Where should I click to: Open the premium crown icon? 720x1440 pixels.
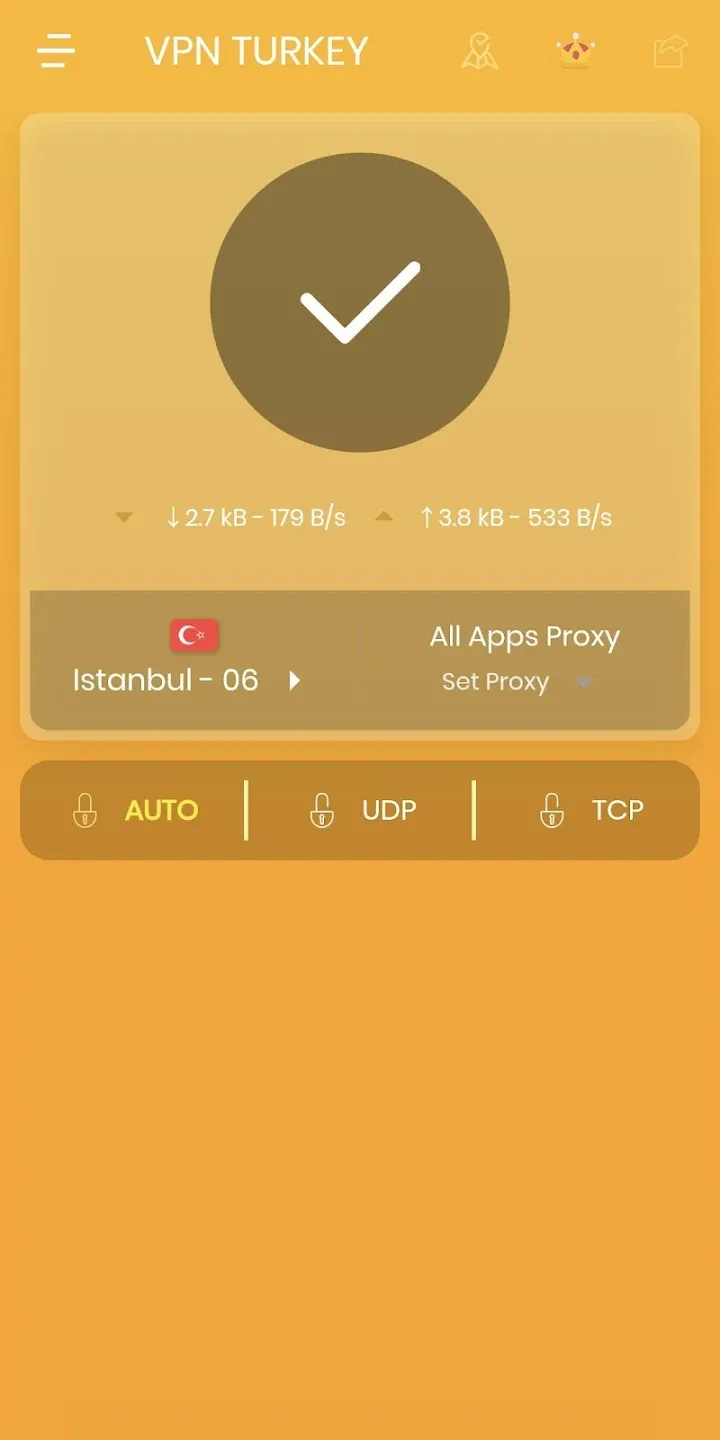pyautogui.click(x=576, y=51)
